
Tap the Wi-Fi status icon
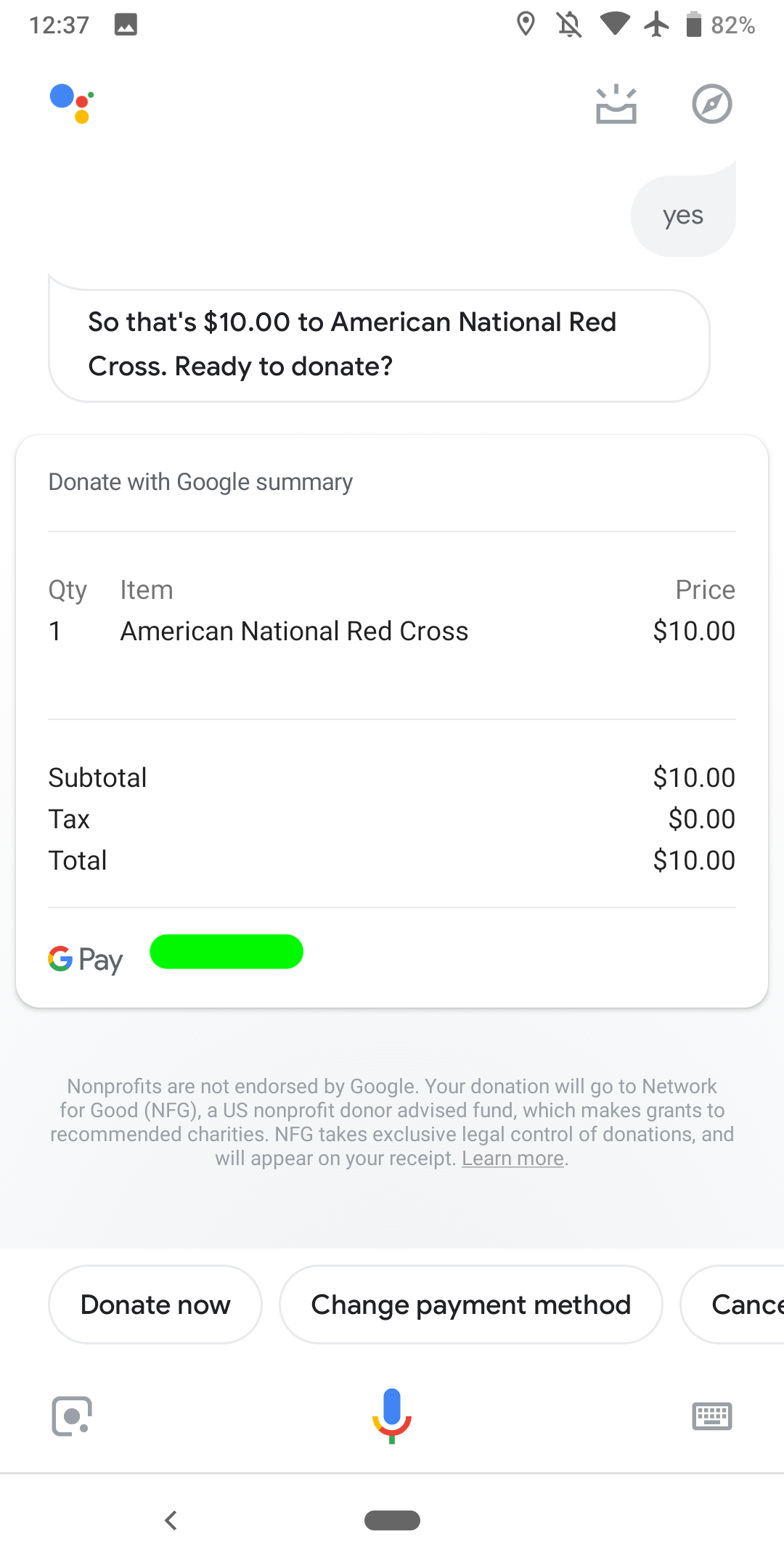(613, 24)
